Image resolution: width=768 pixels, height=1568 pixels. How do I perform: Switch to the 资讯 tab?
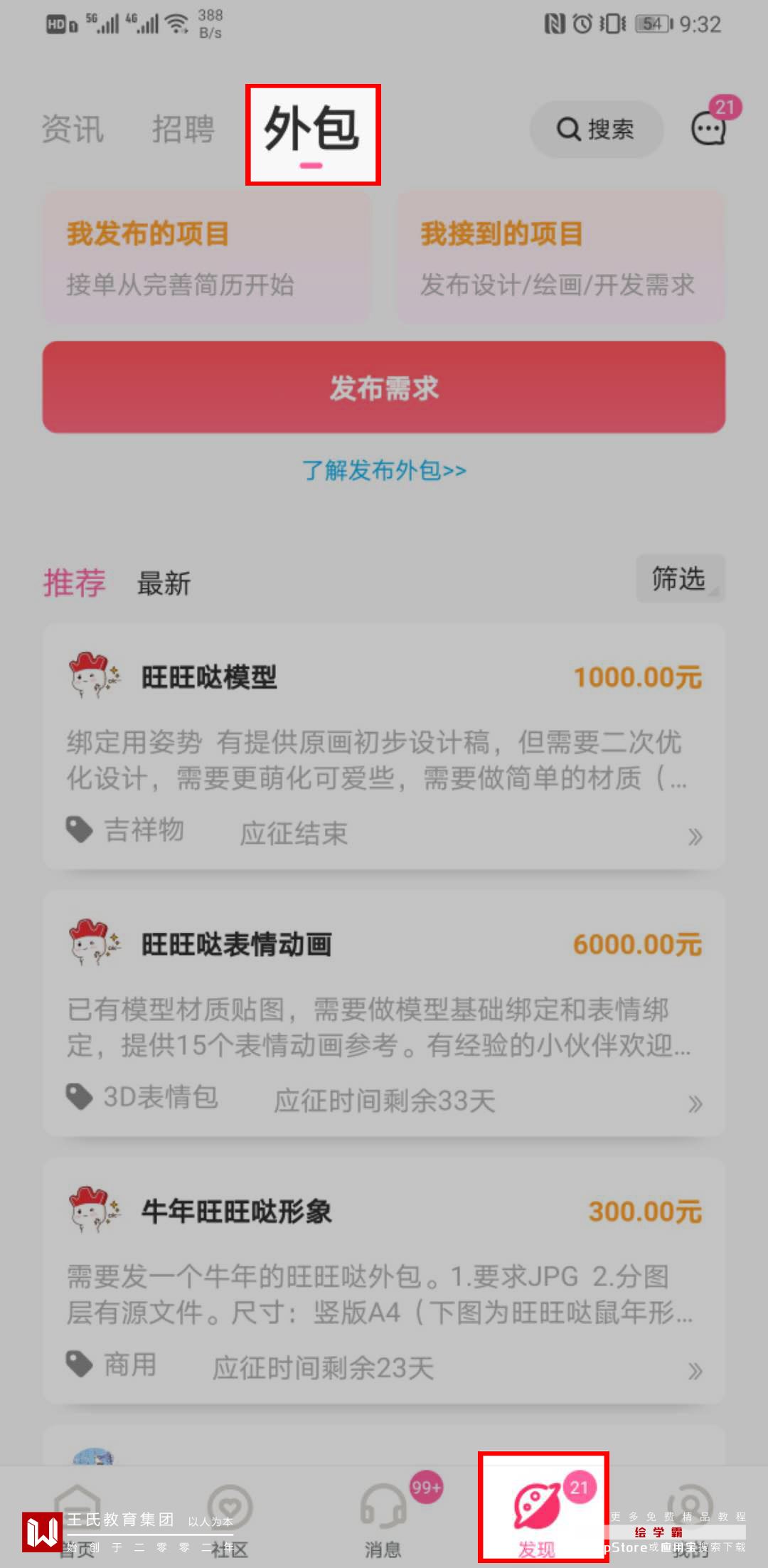(73, 129)
